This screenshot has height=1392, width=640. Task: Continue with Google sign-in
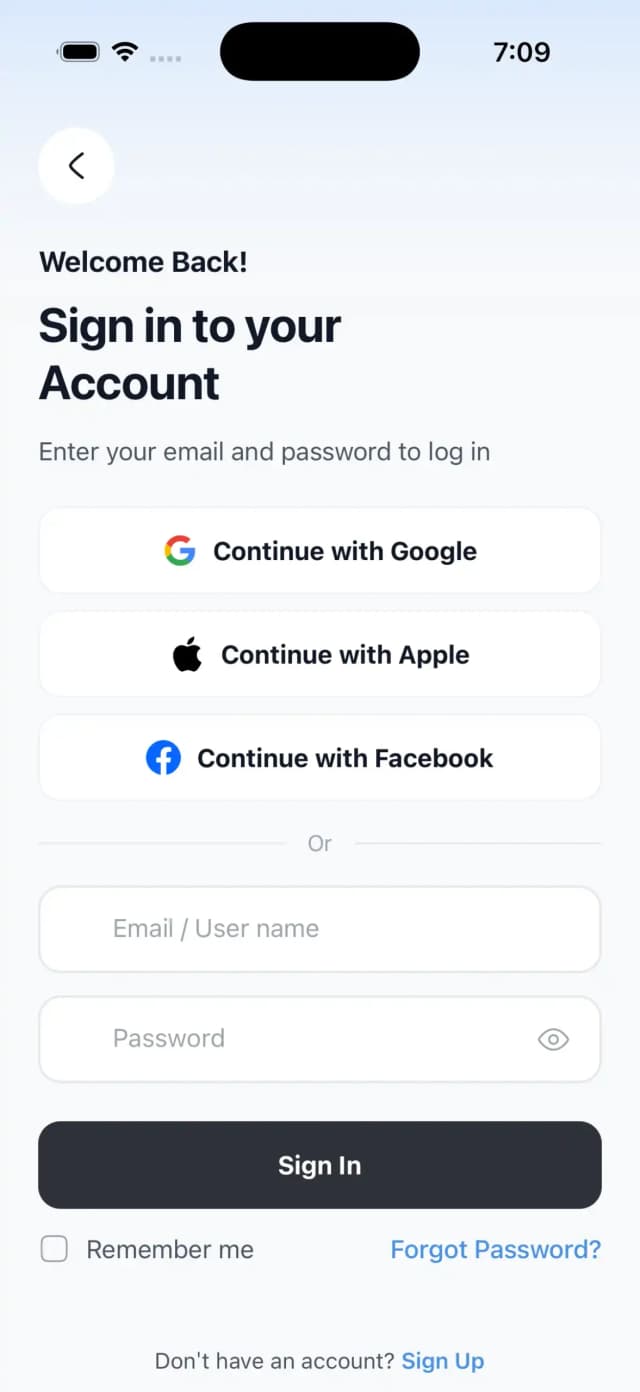(x=320, y=551)
